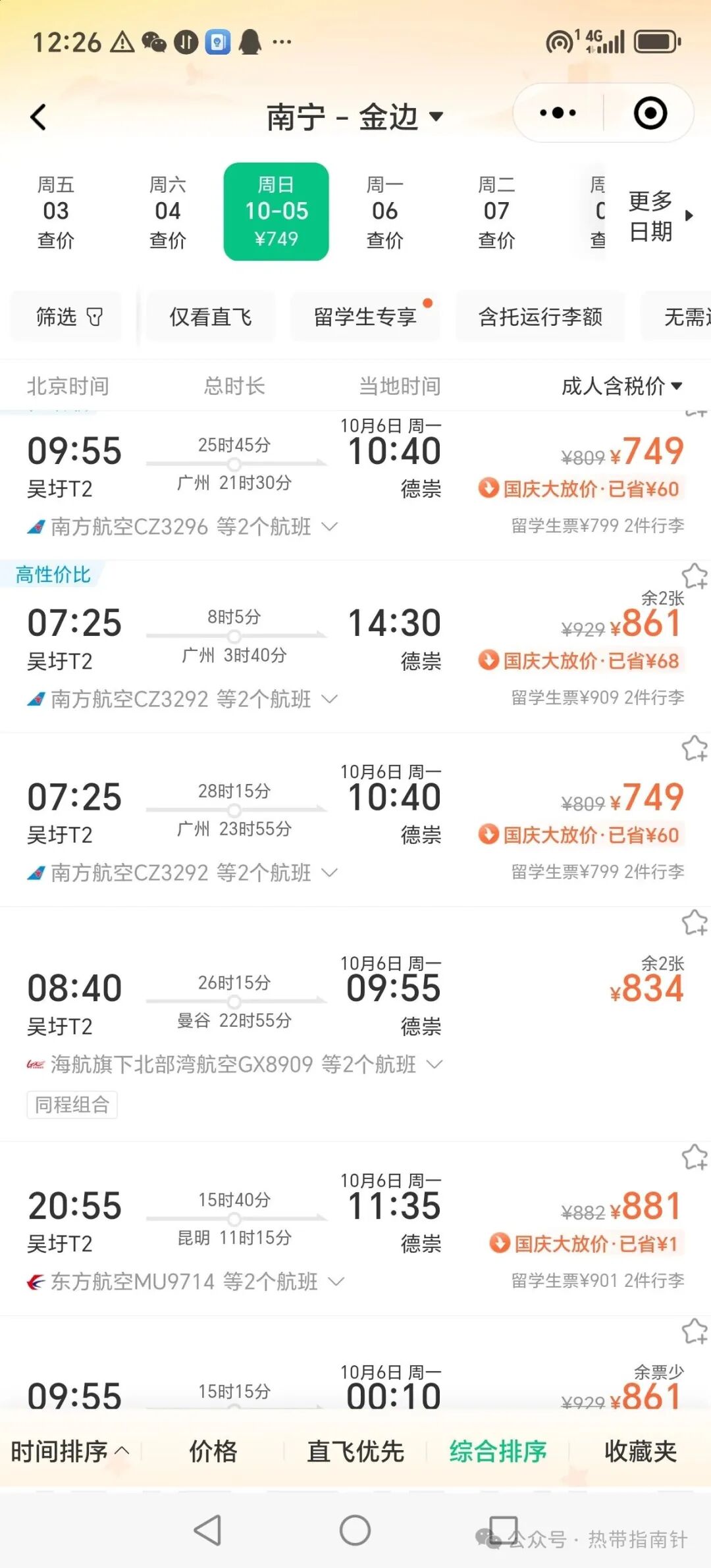Close the mini-program with the circle icon
711x1568 pixels.
650,113
